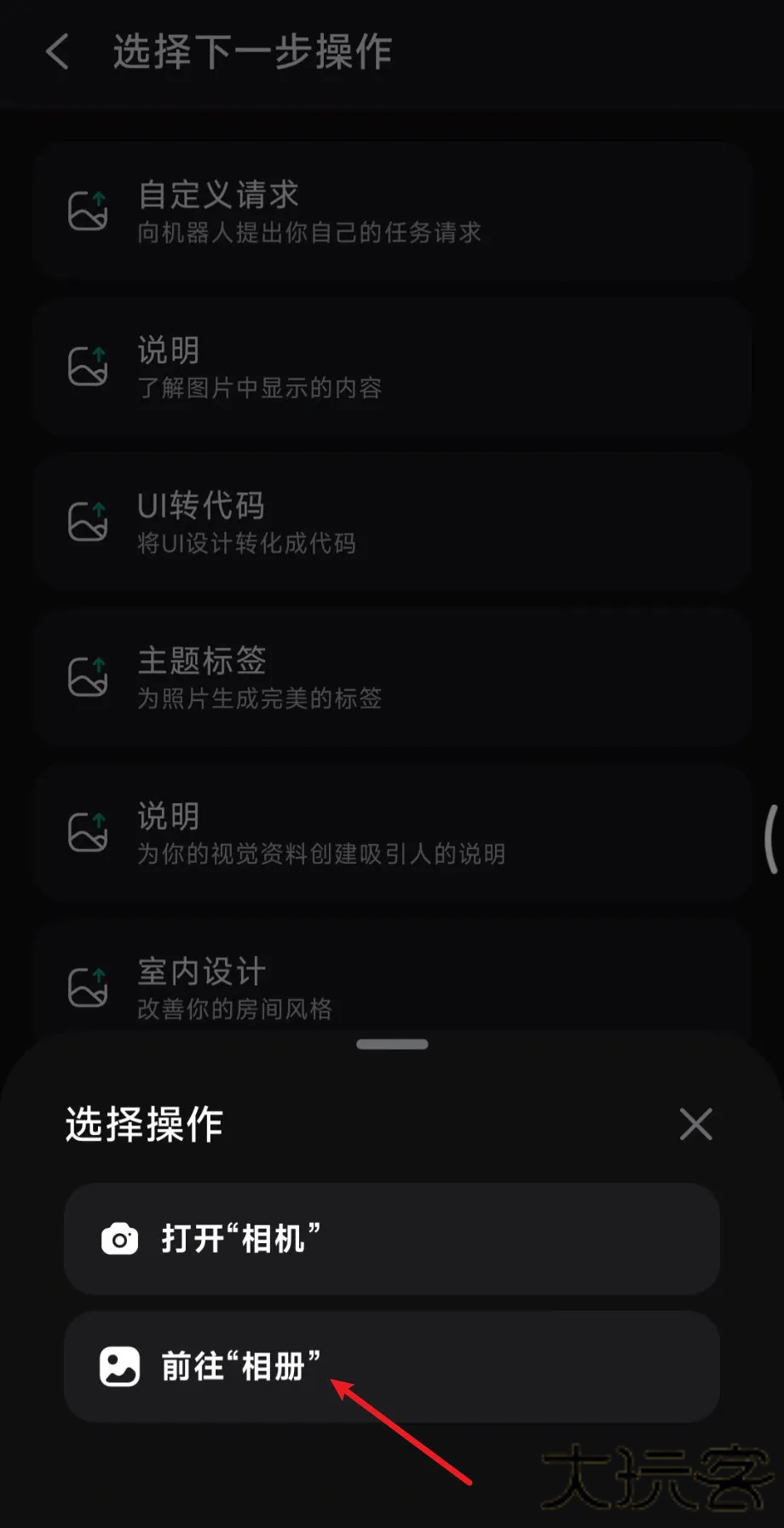Viewport: 784px width, 1528px height.
Task: Go back from 选择下一步操作 screen
Action: (x=57, y=52)
